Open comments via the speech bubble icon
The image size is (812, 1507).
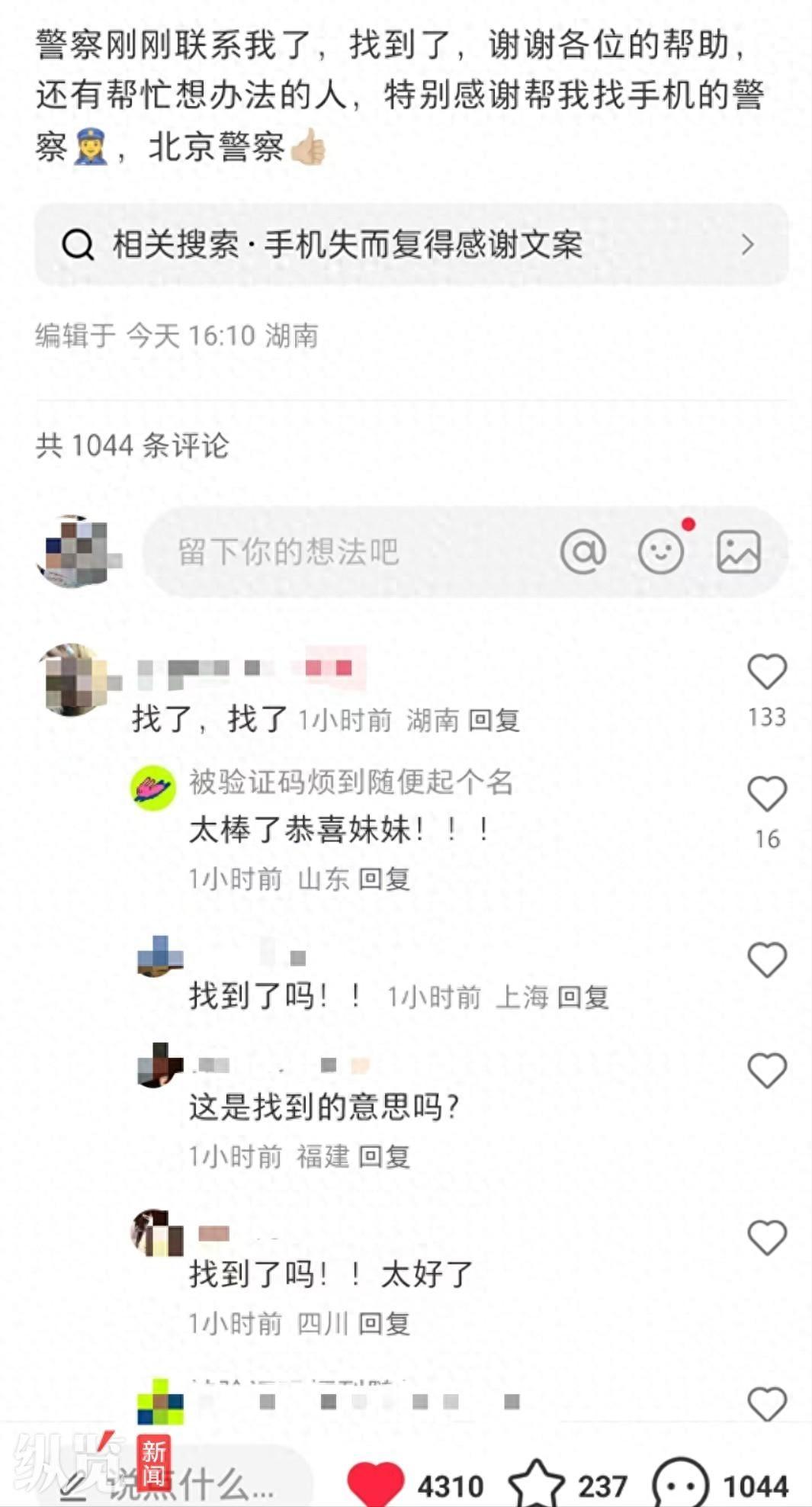click(x=680, y=1484)
